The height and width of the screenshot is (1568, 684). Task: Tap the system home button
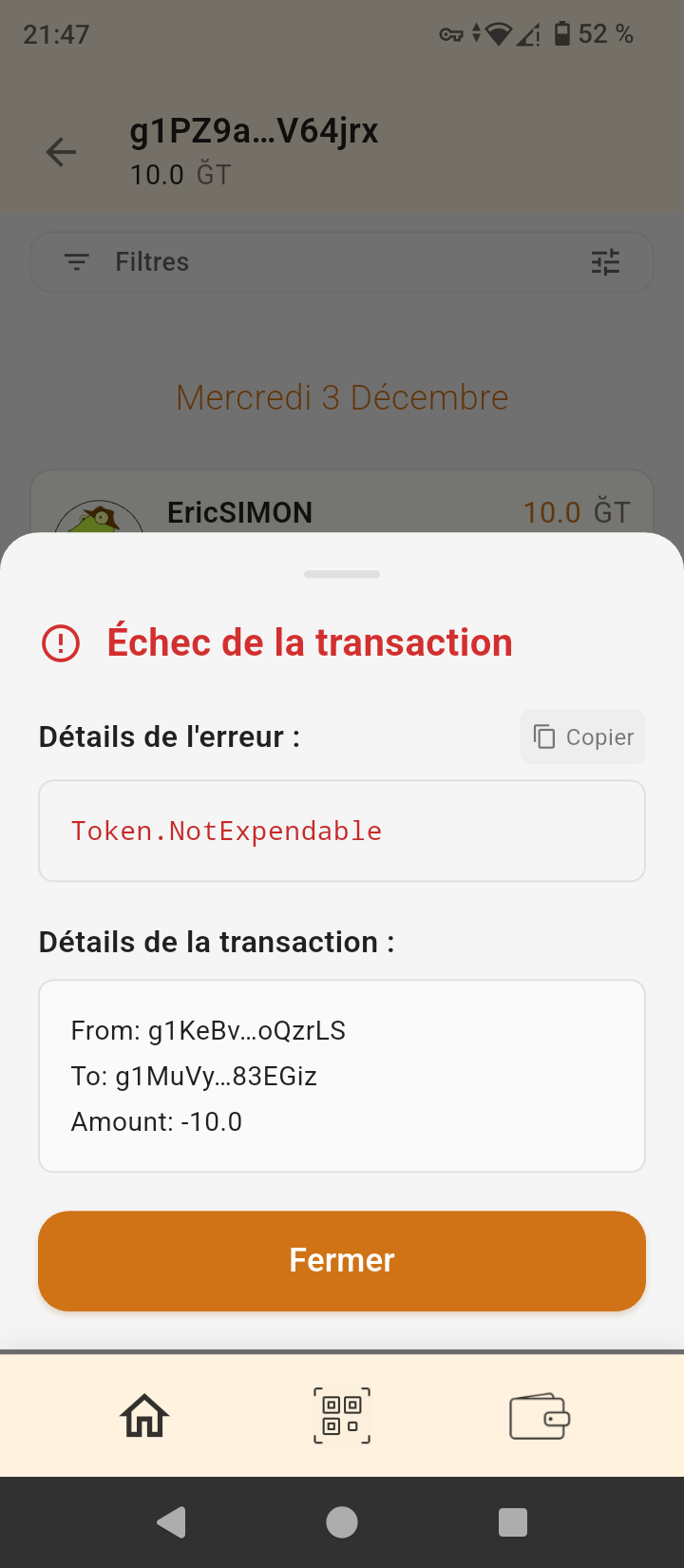tap(342, 1522)
